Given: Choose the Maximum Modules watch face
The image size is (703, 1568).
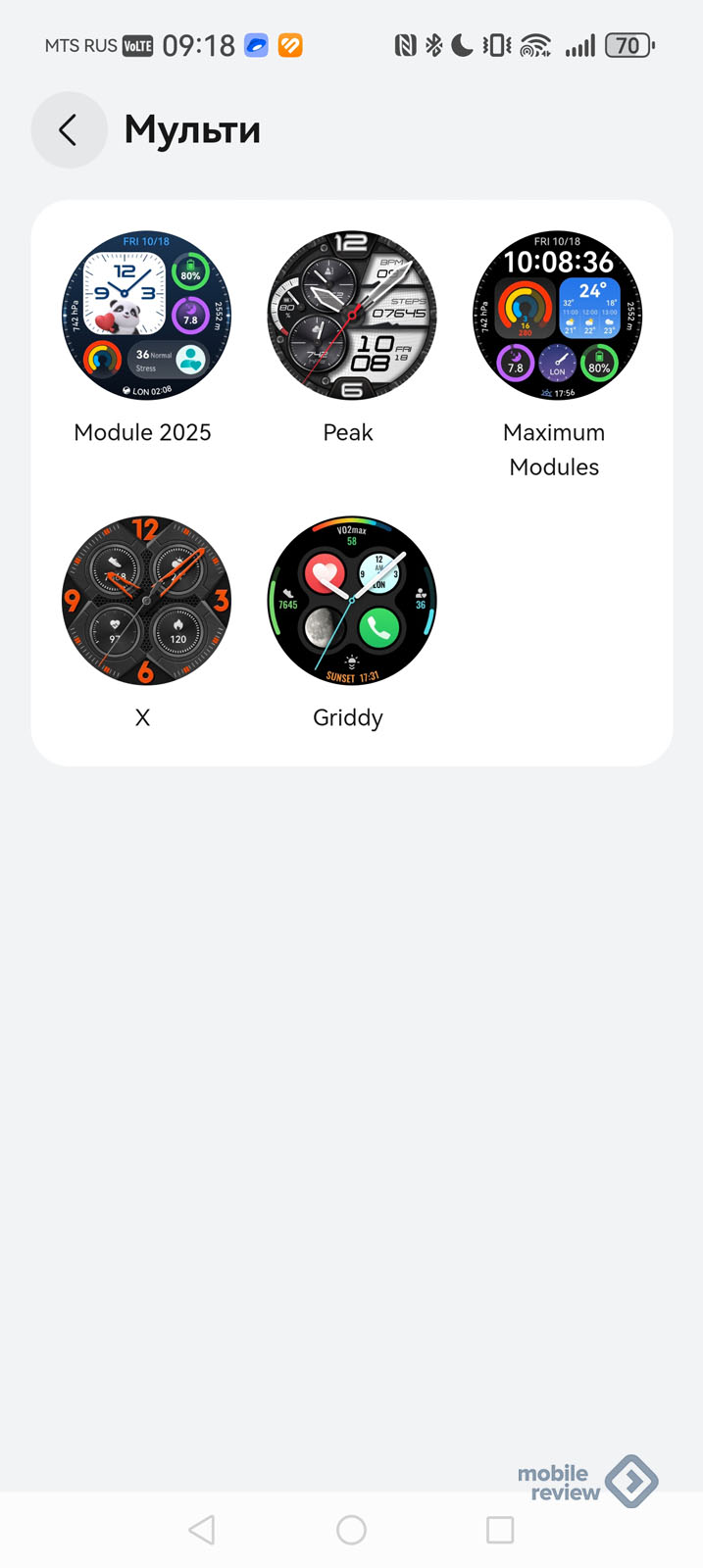Looking at the screenshot, I should (556, 317).
